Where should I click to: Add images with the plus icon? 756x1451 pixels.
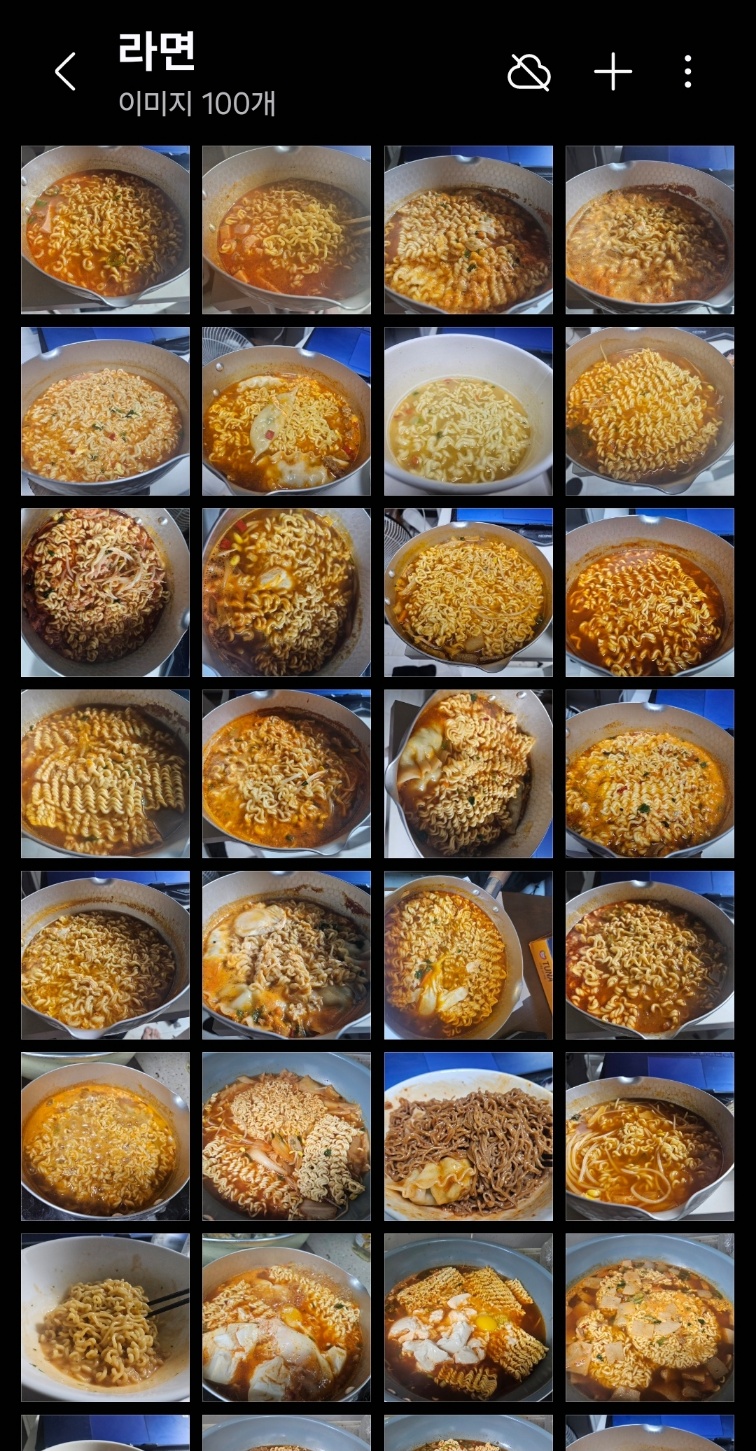coord(613,72)
